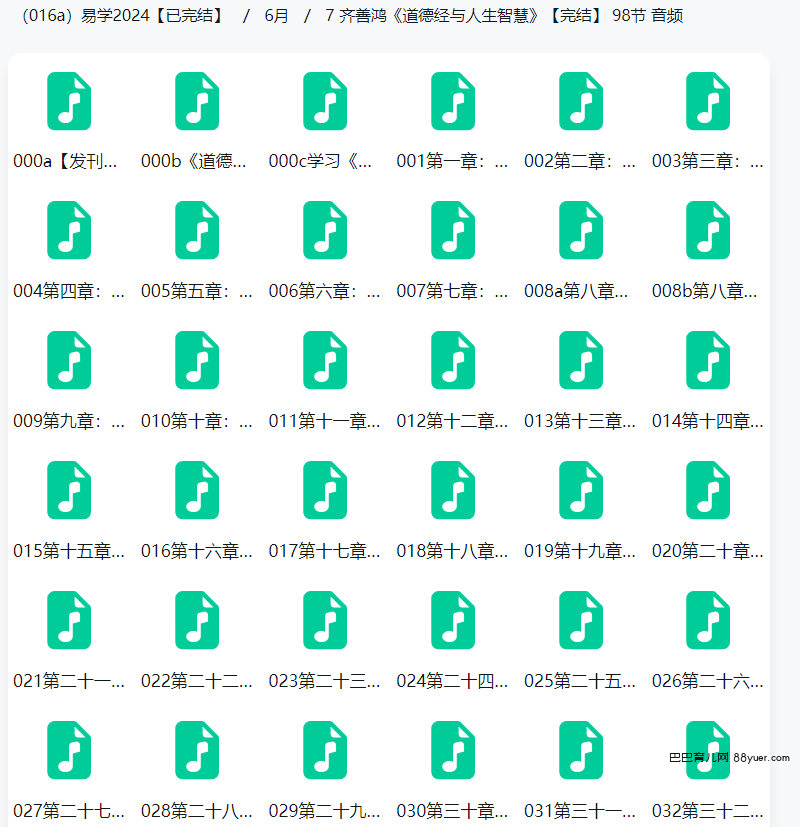Select the audio file 008a第八章
Viewport: 800px width, 827px height.
(x=581, y=231)
